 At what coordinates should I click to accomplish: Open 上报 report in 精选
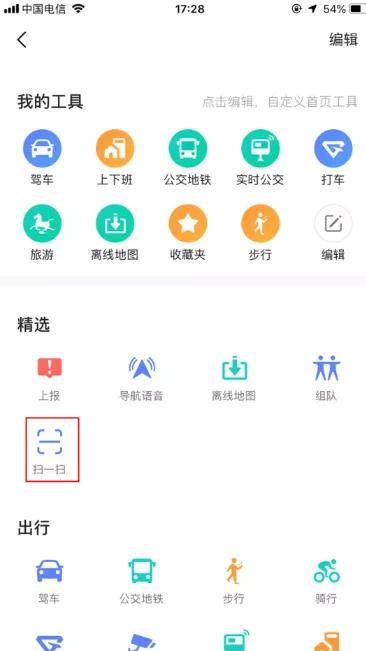click(x=49, y=379)
